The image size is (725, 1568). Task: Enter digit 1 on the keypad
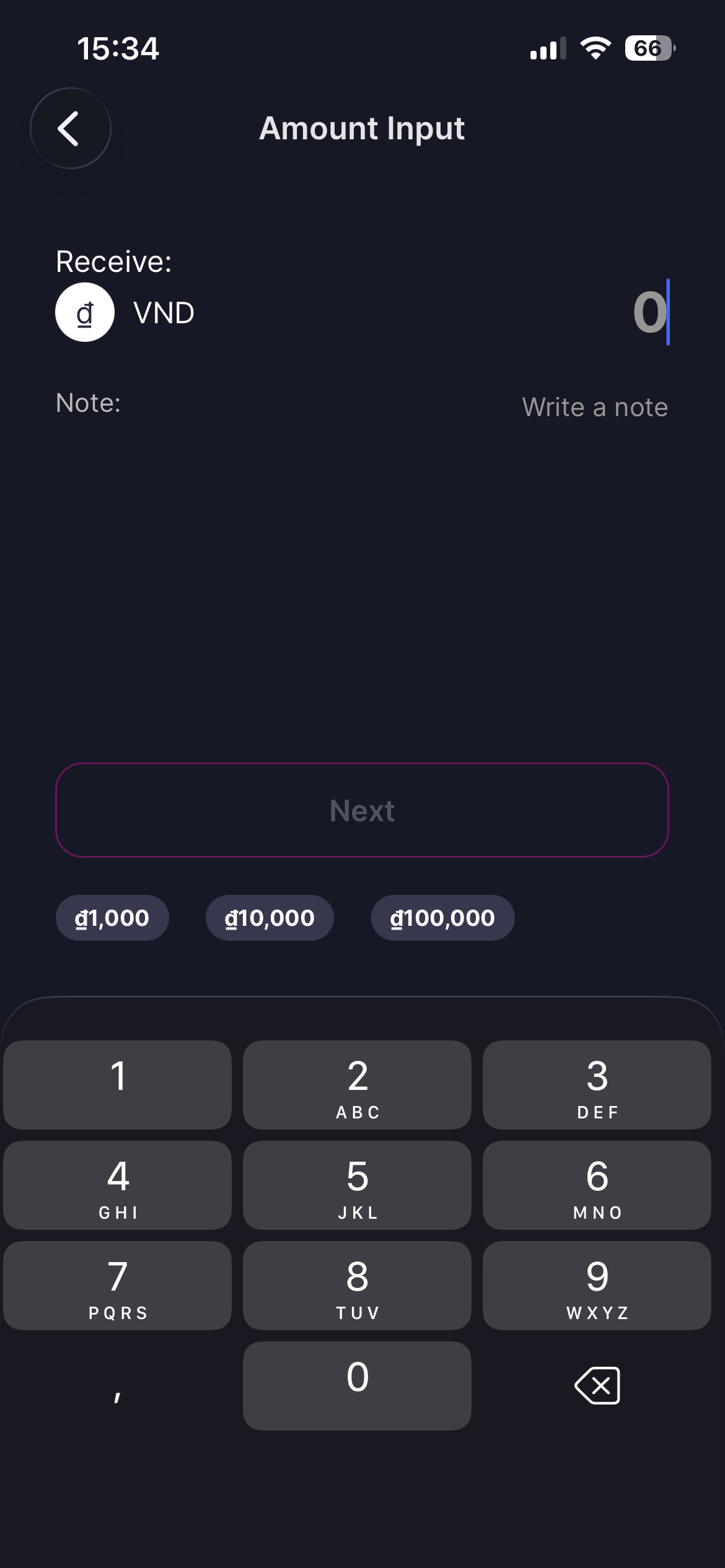point(118,1085)
